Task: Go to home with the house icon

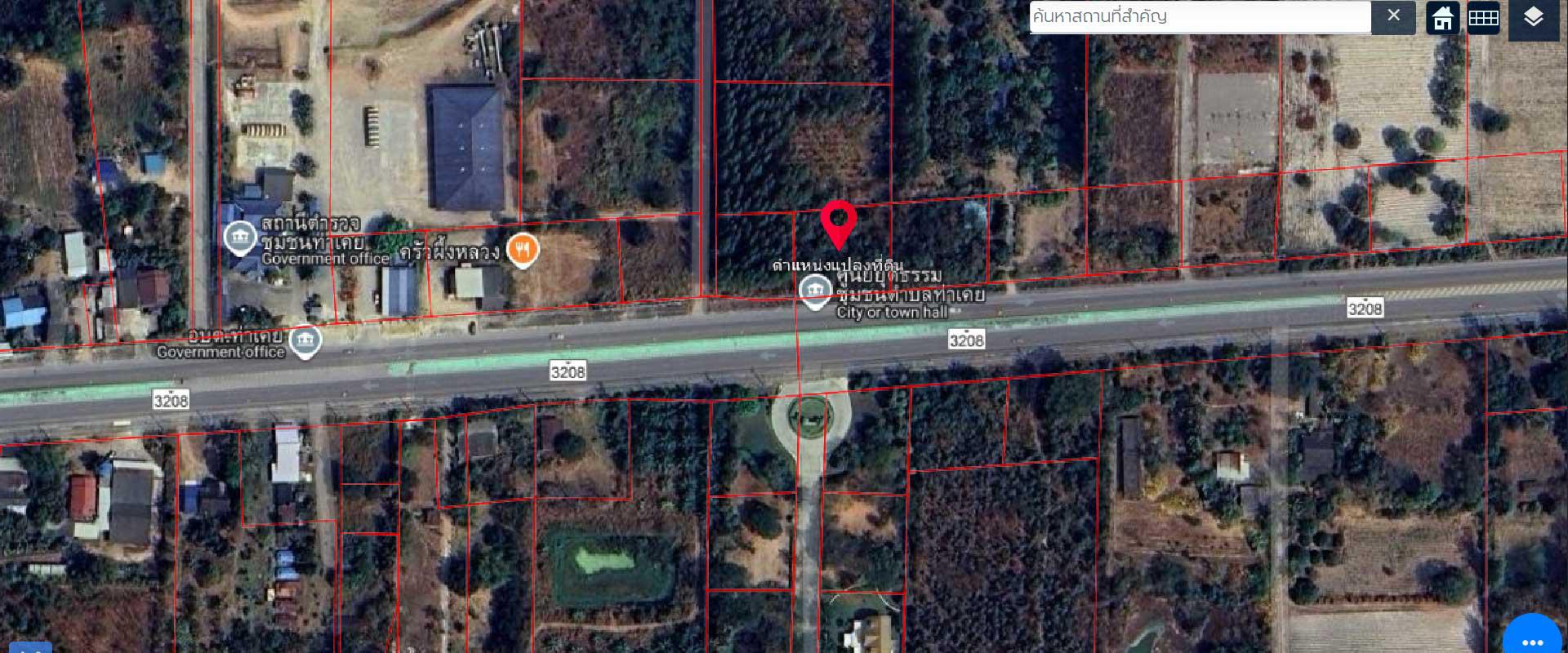Action: click(x=1442, y=18)
